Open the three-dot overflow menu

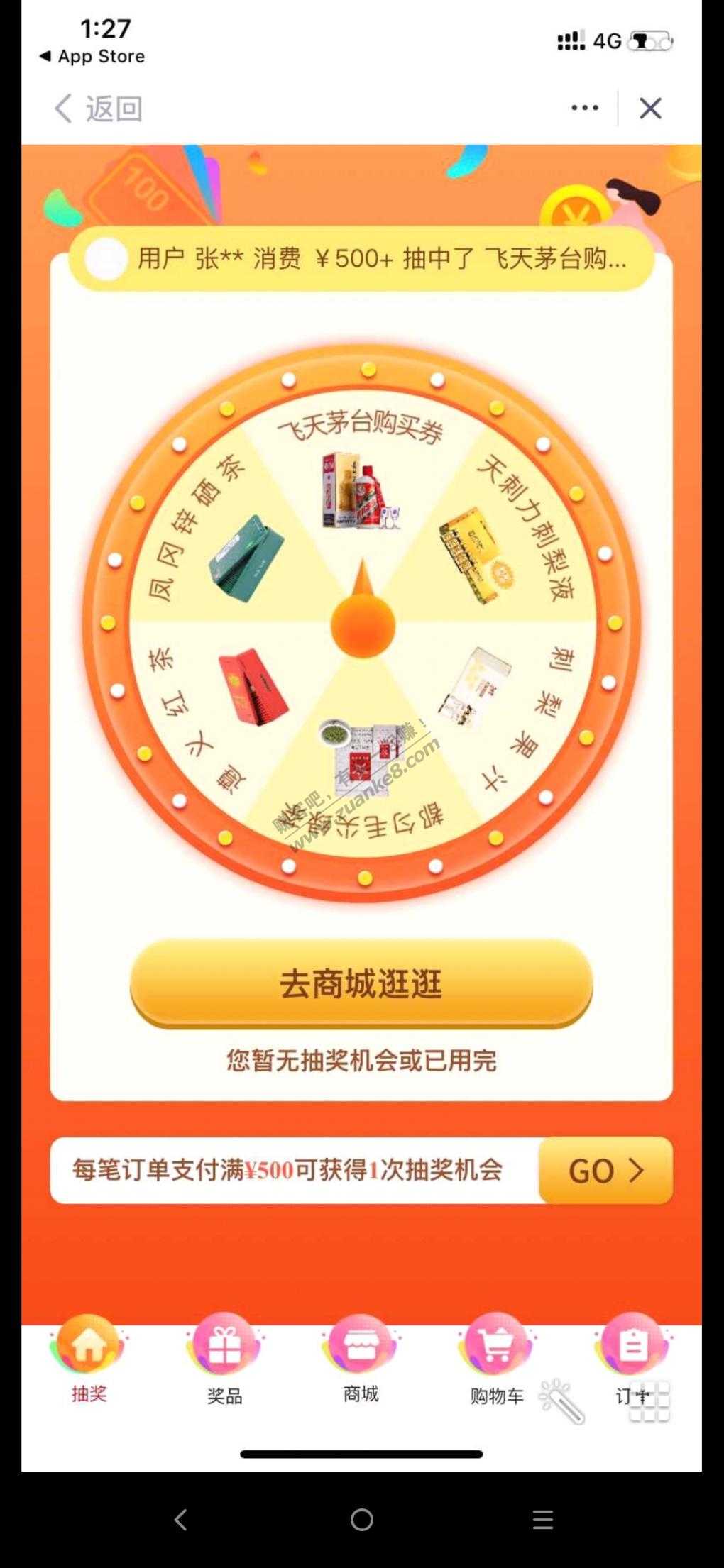pyautogui.click(x=585, y=108)
